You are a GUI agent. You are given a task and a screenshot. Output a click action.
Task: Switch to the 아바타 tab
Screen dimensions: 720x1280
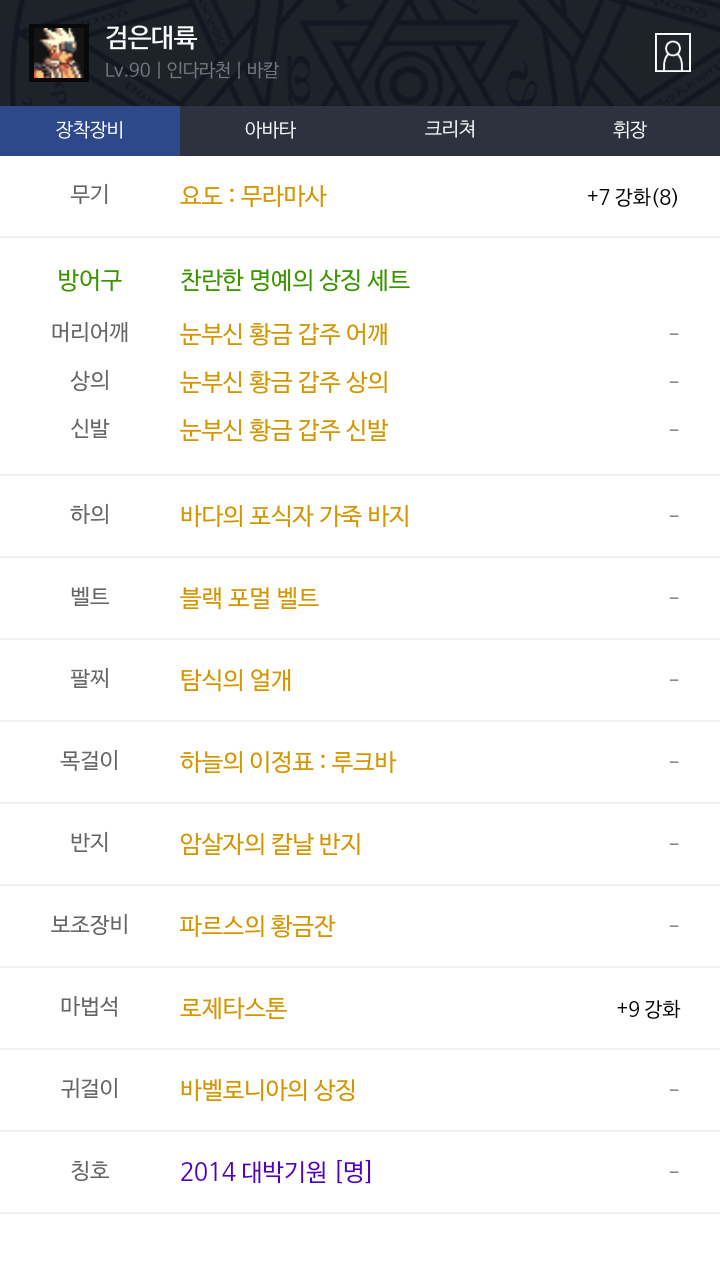(270, 130)
